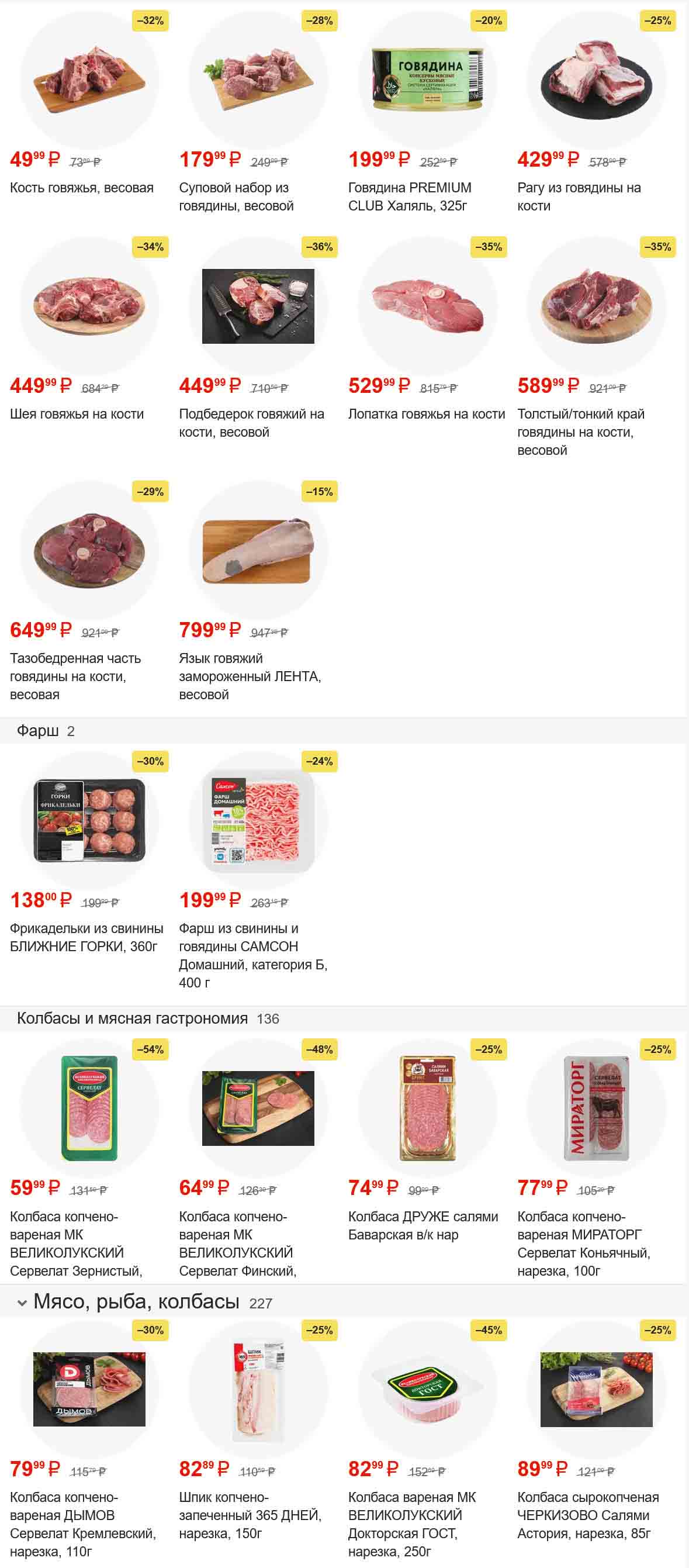This screenshot has width=689, height=1568.
Task: Select Тазобедренная часть говядины на кости
Action: point(89,550)
